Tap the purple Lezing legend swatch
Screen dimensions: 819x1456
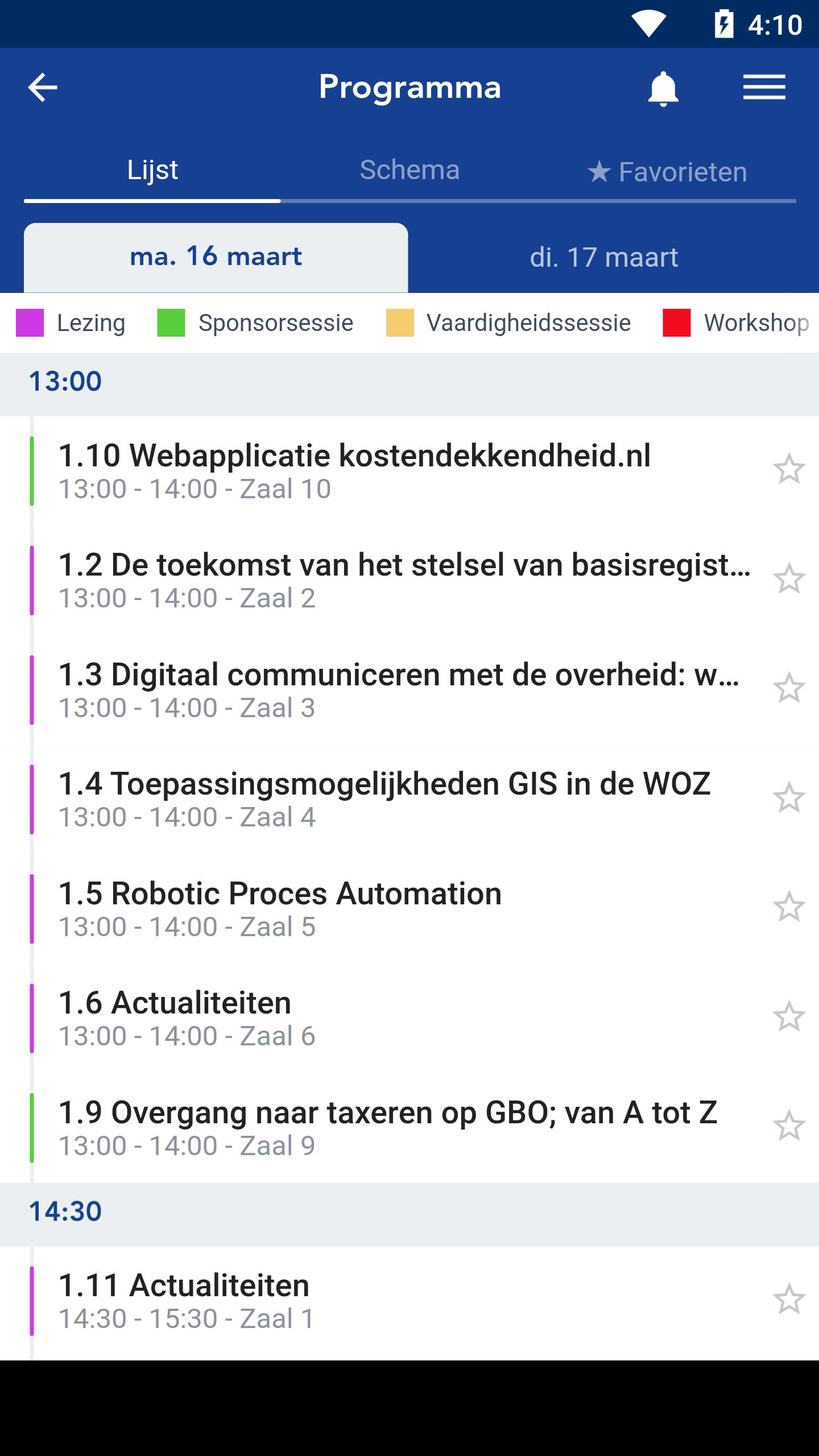tap(31, 322)
